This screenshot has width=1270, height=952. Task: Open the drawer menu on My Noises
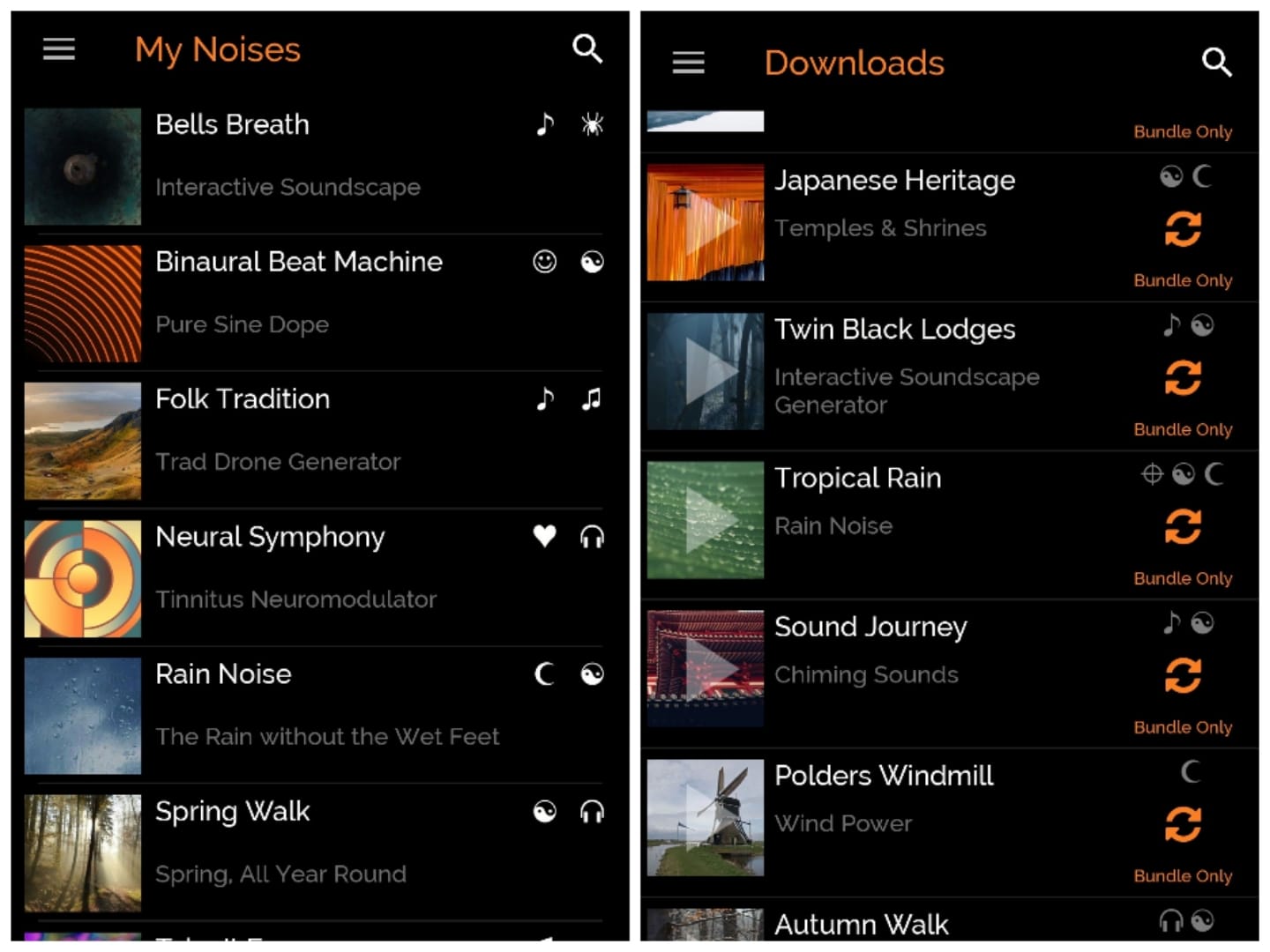[x=59, y=49]
